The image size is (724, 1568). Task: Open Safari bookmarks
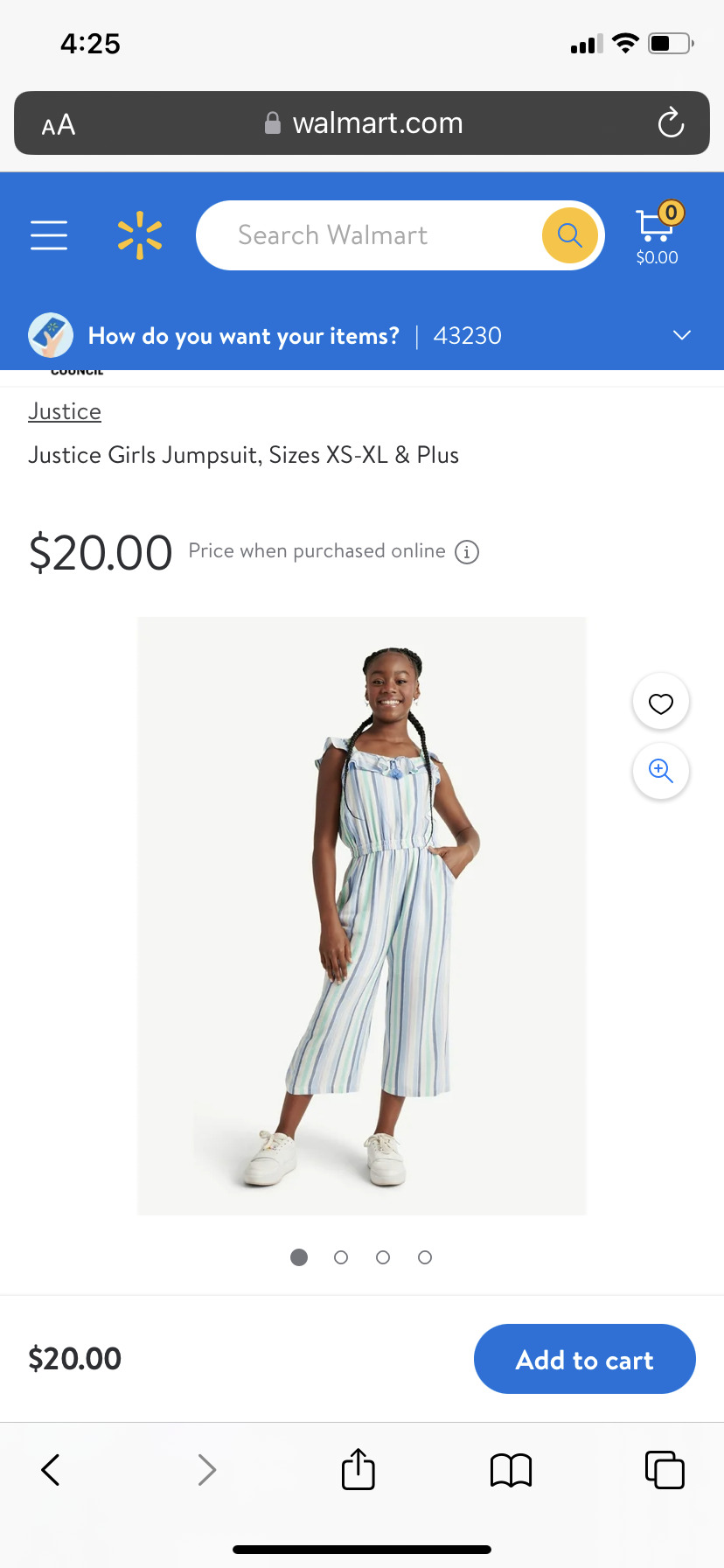511,1470
